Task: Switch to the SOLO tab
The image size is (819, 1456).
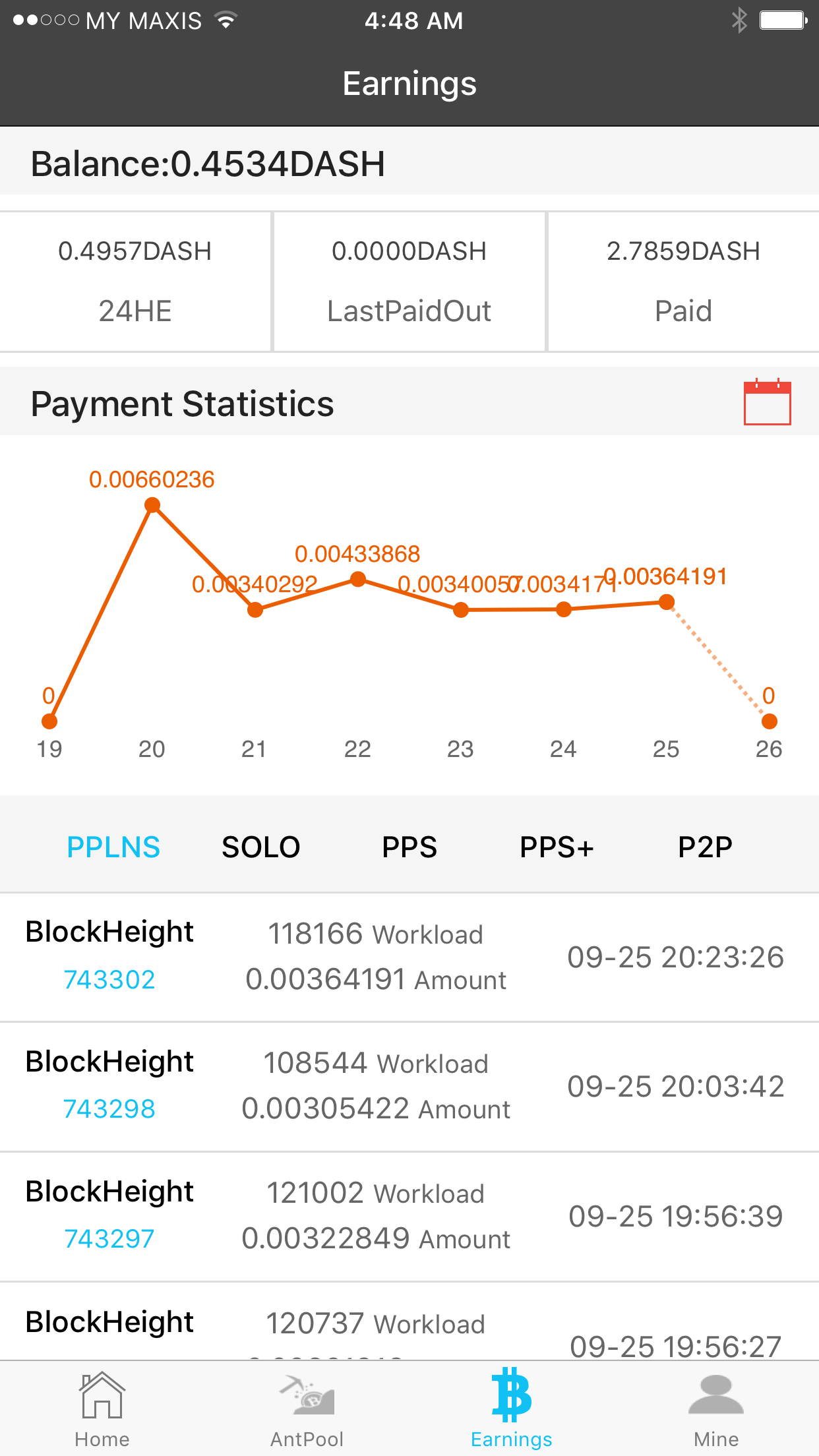Action: point(261,847)
